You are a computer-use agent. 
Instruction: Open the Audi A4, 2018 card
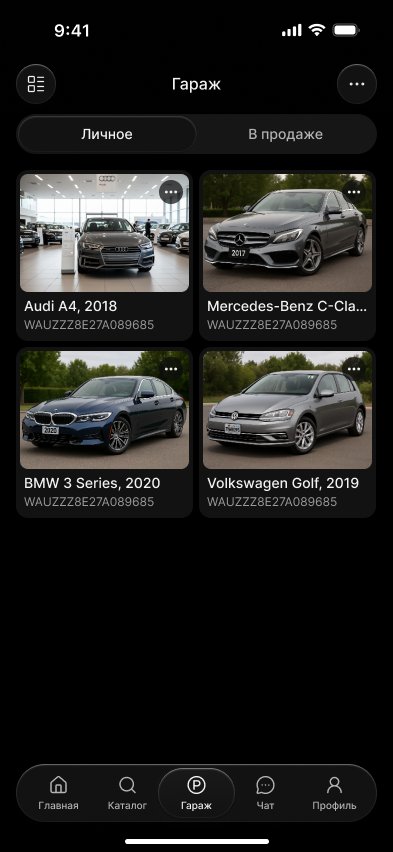104,256
